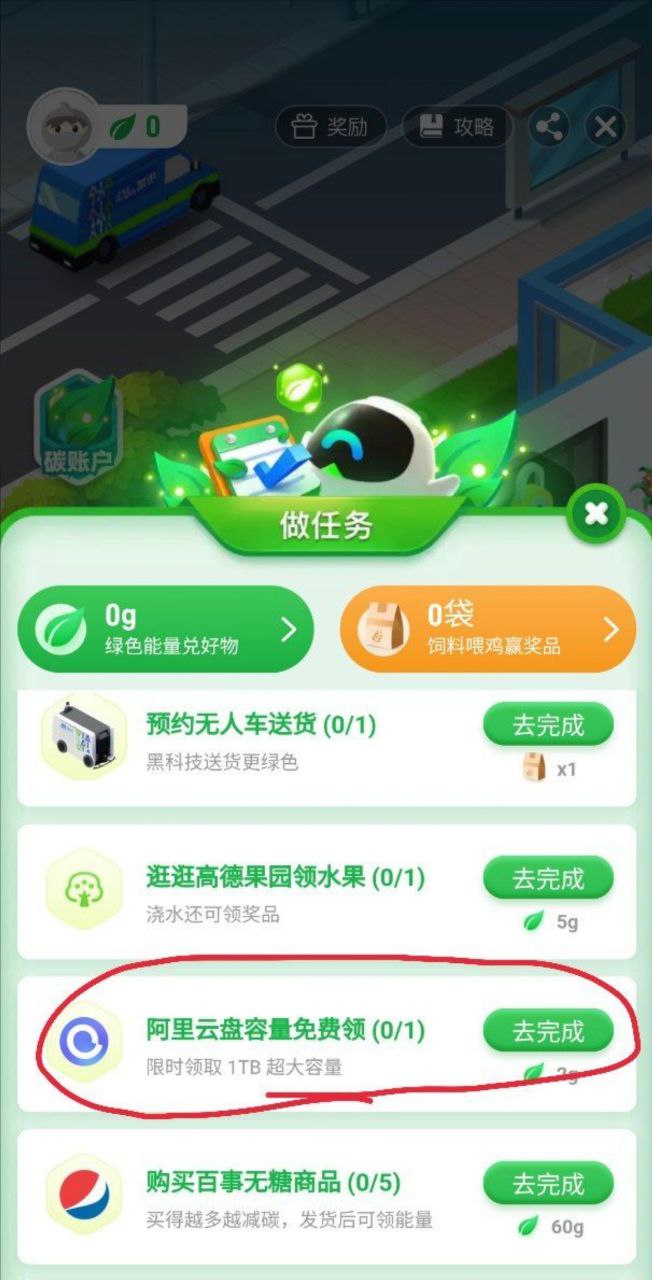Open the user avatar profile
This screenshot has height=1280, width=652.
[63, 127]
